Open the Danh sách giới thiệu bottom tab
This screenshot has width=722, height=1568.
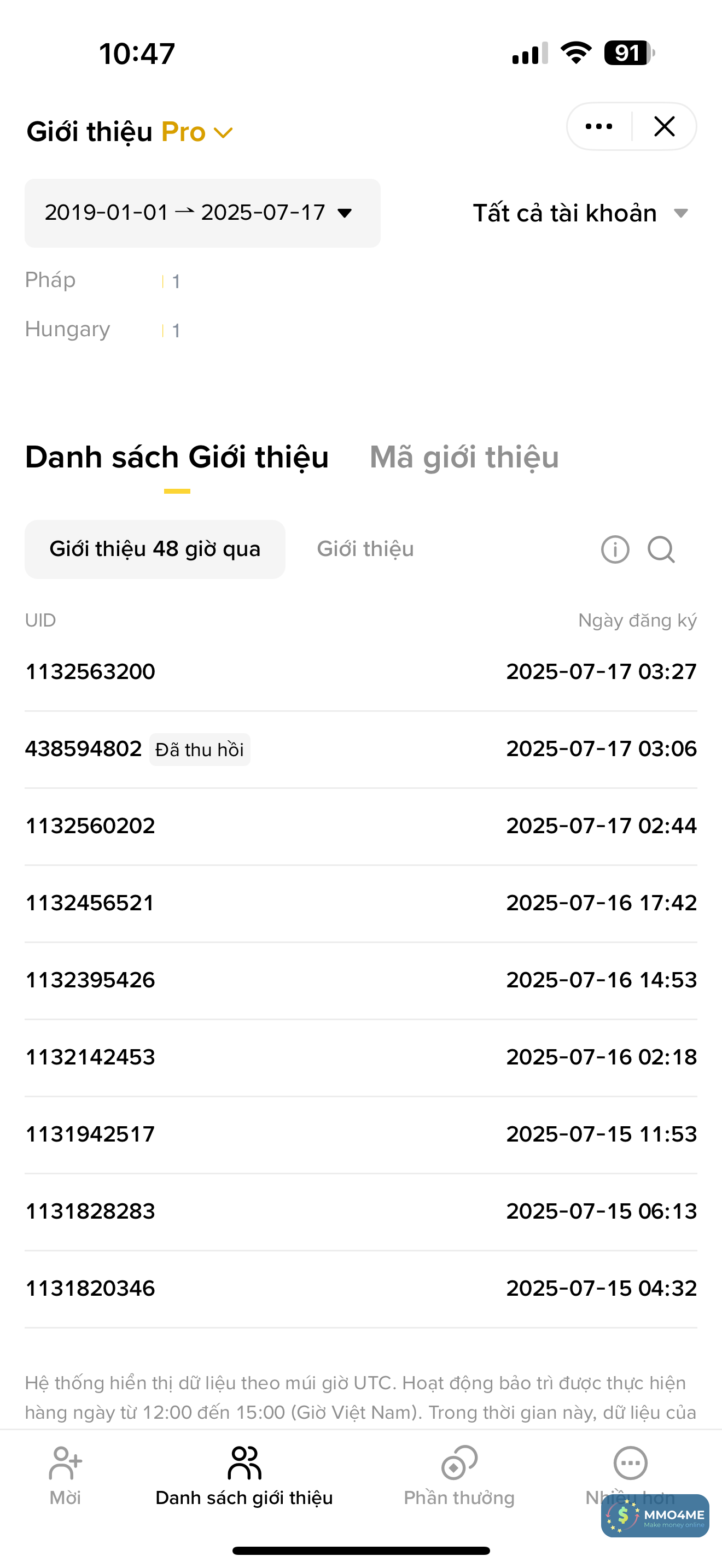click(x=244, y=1477)
